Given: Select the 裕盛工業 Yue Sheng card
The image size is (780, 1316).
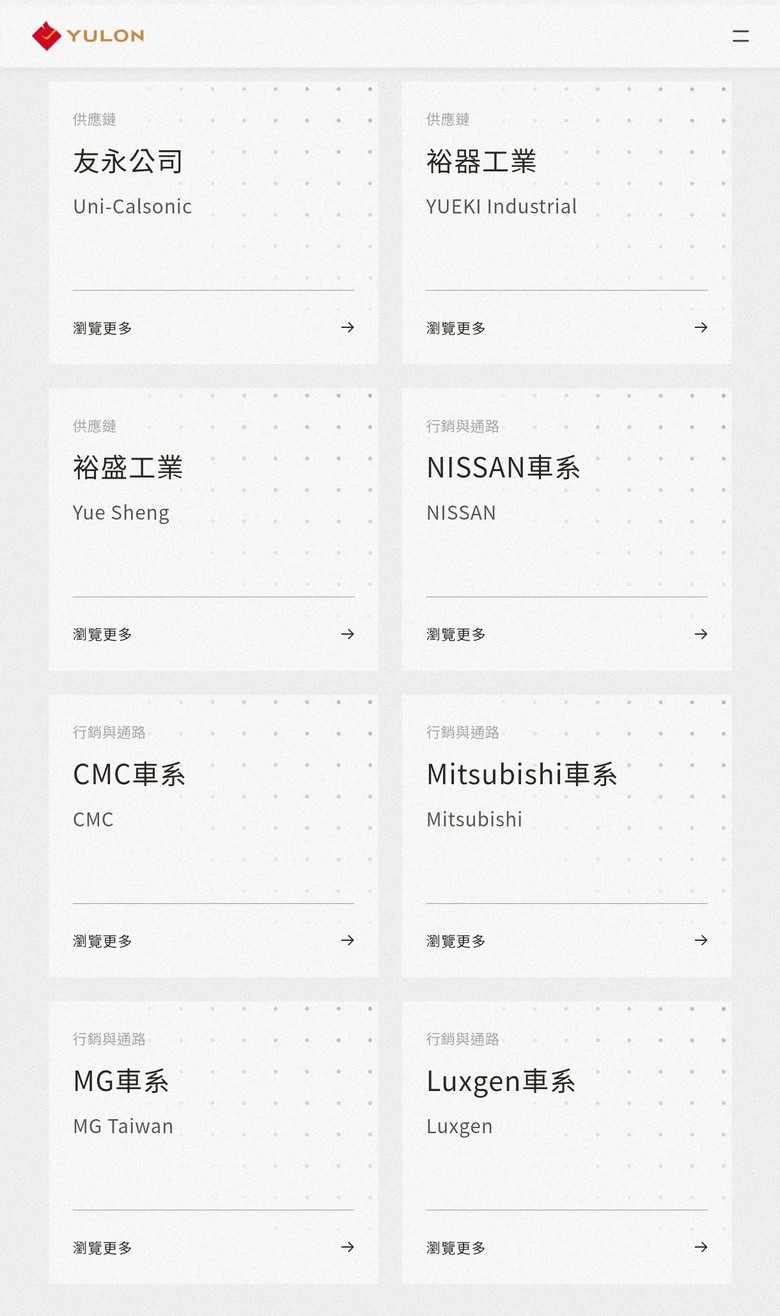Looking at the screenshot, I should coord(213,529).
